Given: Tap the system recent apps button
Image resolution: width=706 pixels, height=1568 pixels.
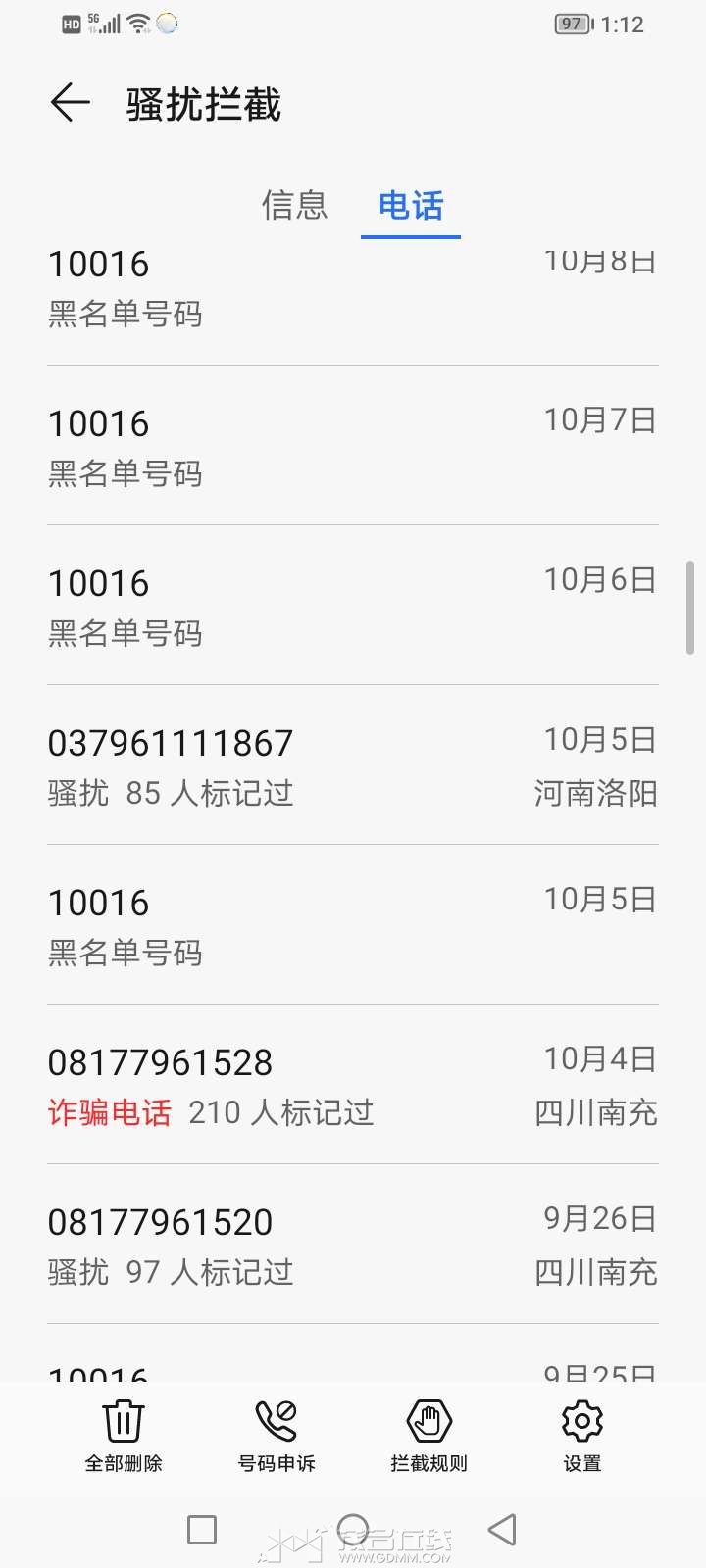Looking at the screenshot, I should (x=202, y=1530).
